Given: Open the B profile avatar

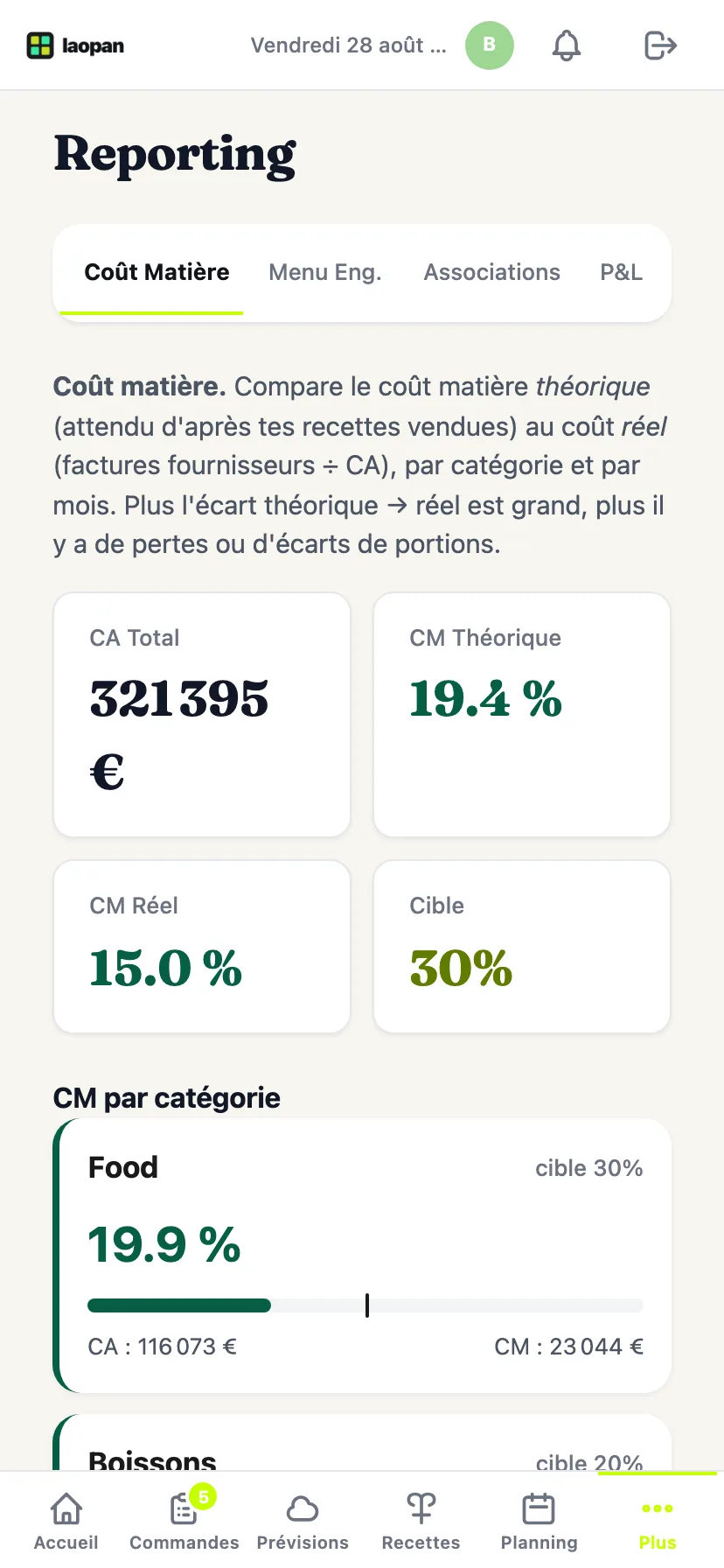Looking at the screenshot, I should [x=490, y=45].
